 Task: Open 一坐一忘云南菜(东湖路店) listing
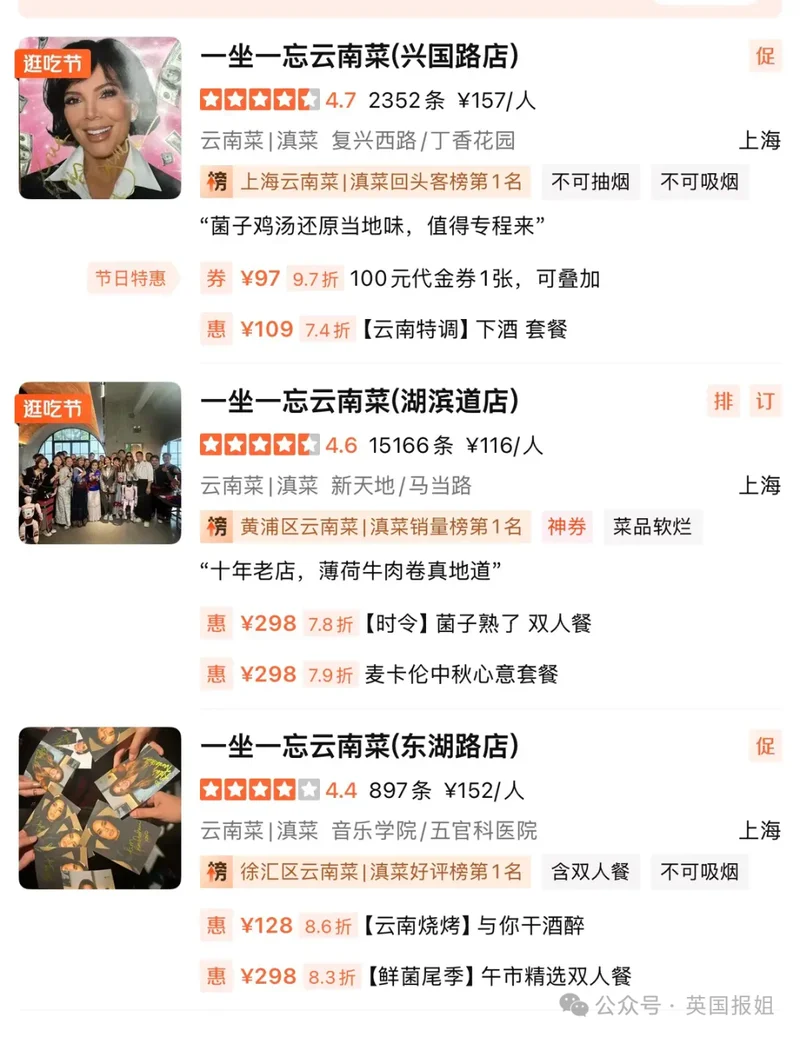click(x=360, y=747)
